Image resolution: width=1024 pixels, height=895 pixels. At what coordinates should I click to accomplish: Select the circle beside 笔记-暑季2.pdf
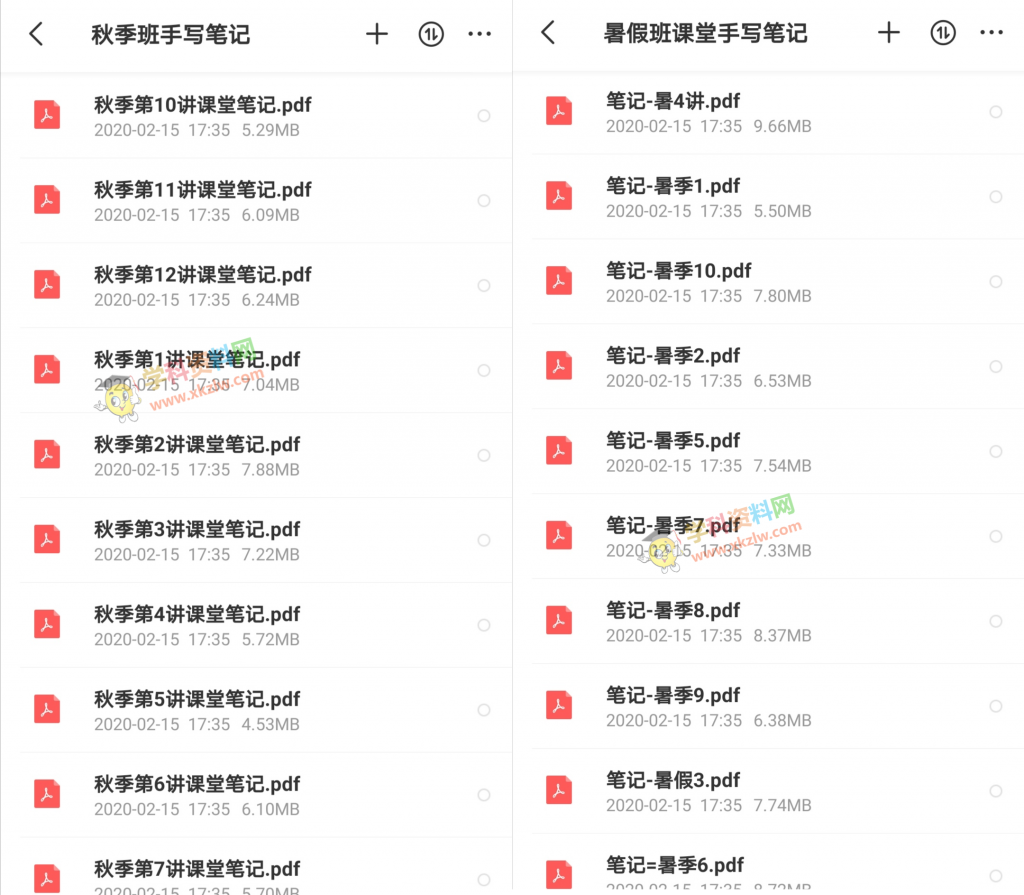[996, 367]
